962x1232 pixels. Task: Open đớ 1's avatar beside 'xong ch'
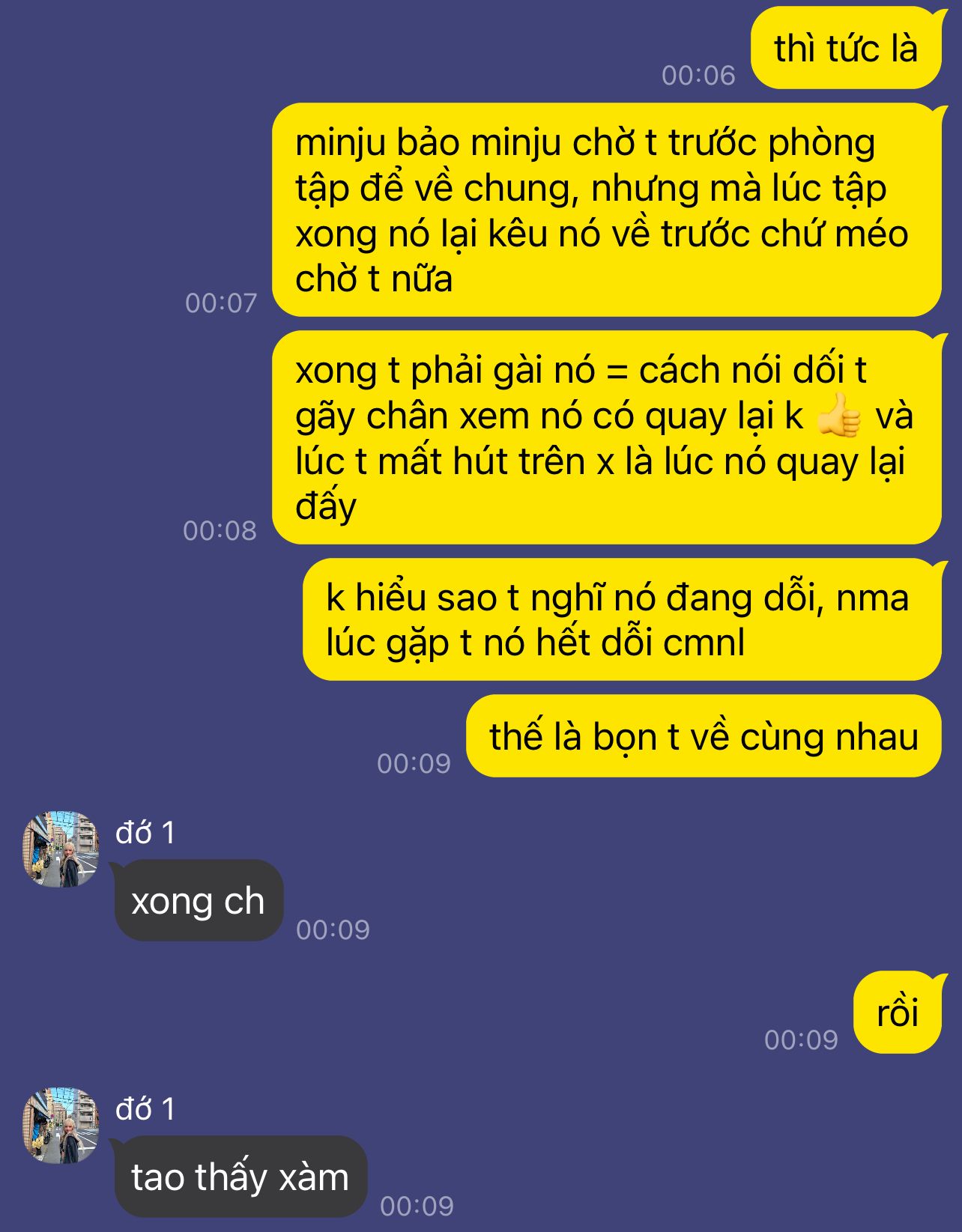tap(61, 849)
